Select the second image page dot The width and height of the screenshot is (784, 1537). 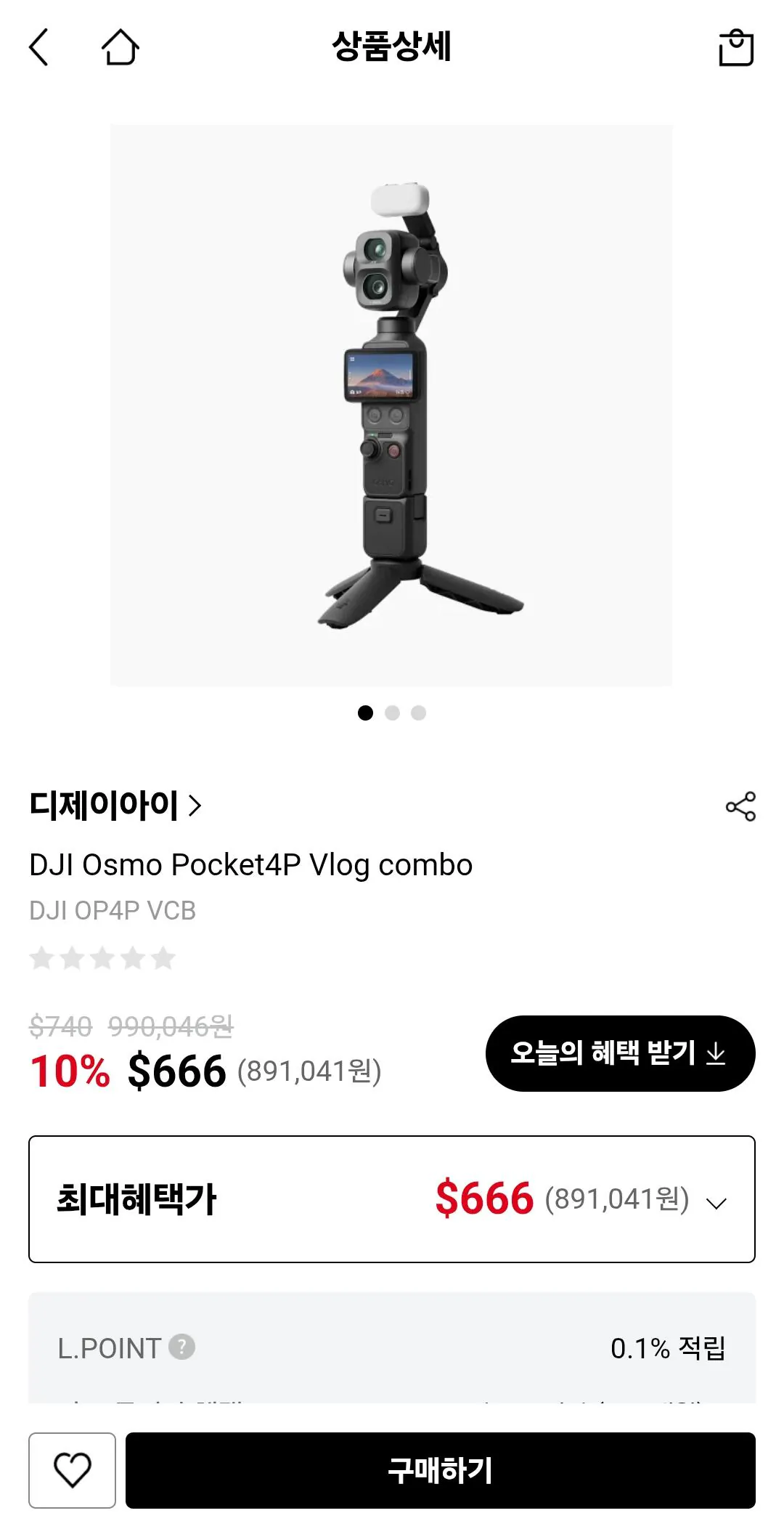392,713
